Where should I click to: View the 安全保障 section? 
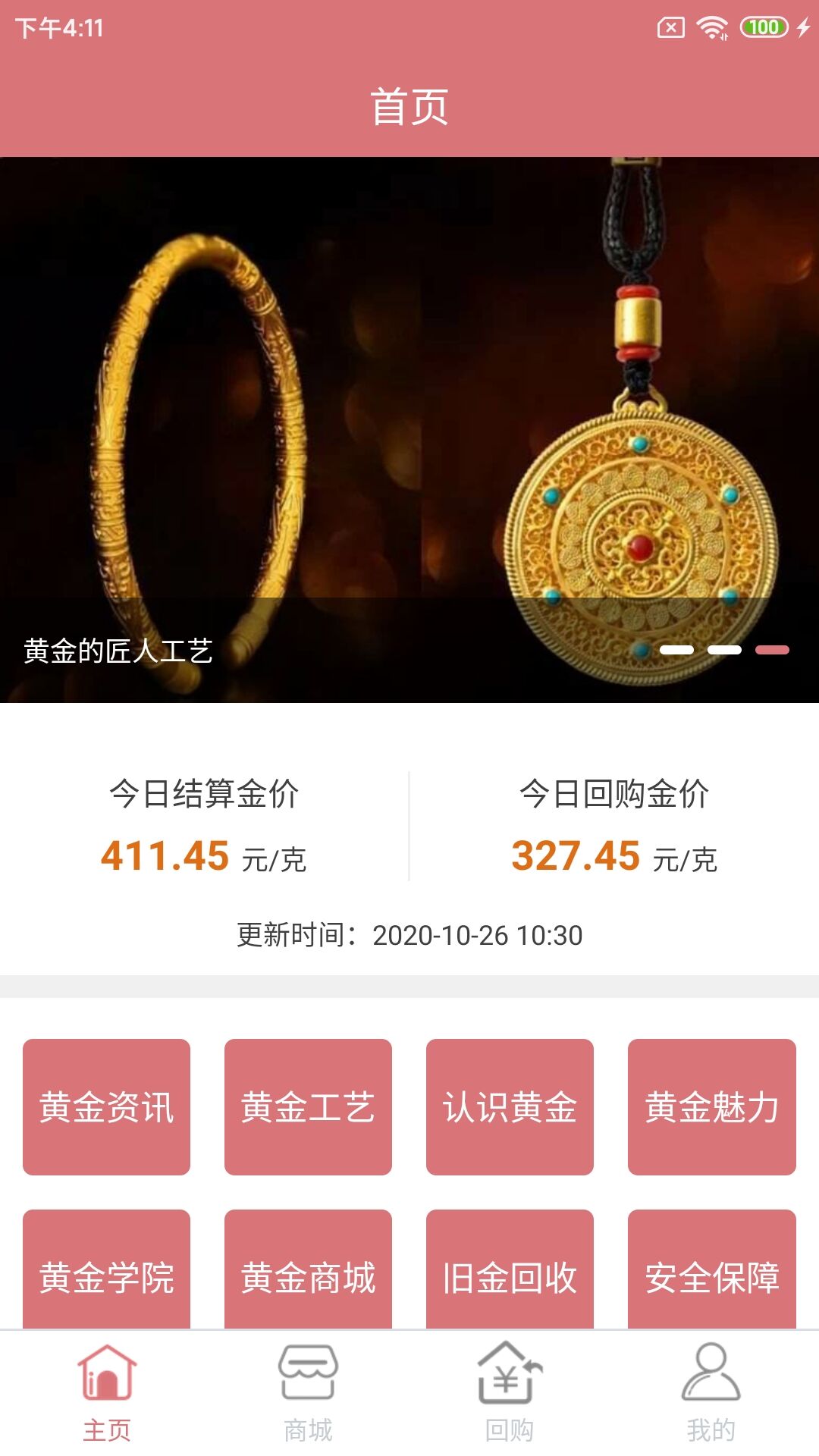click(x=711, y=1272)
